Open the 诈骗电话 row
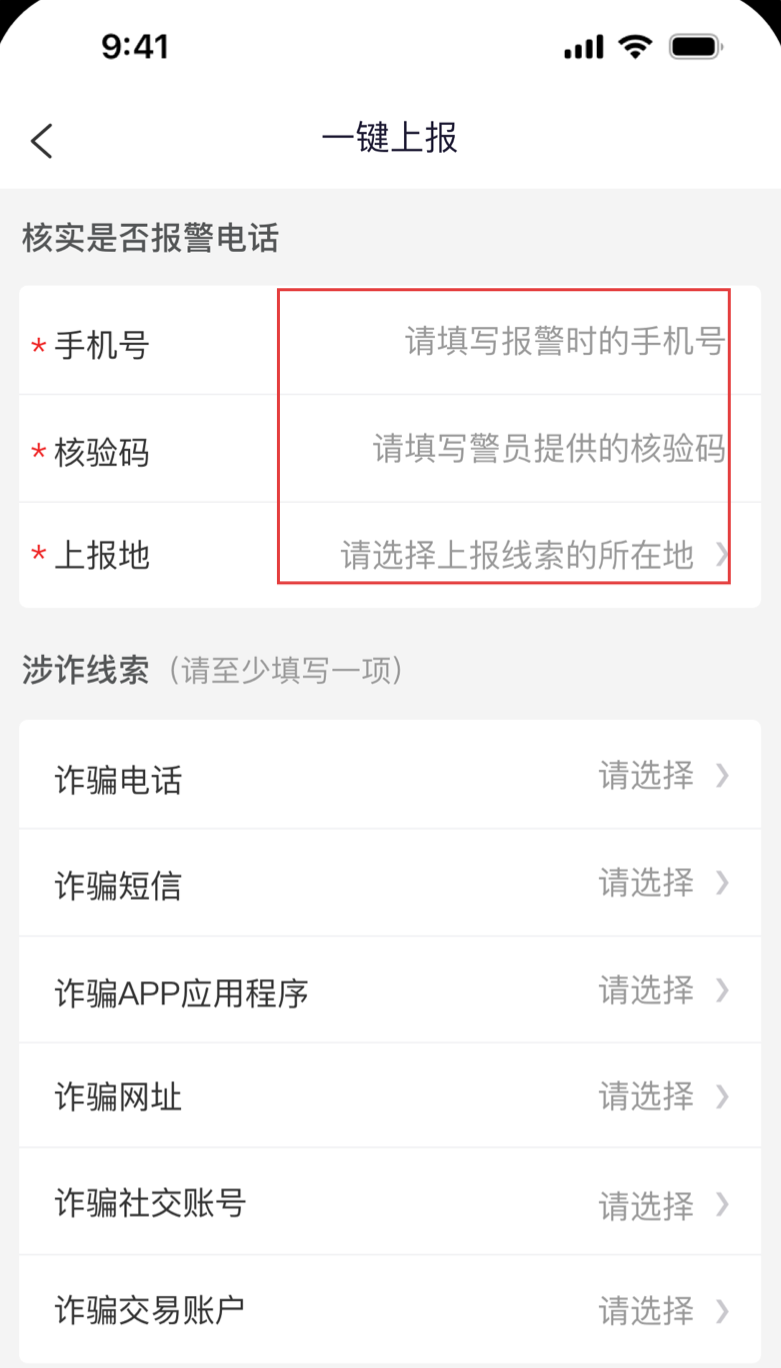The width and height of the screenshot is (781, 1368). click(x=390, y=776)
